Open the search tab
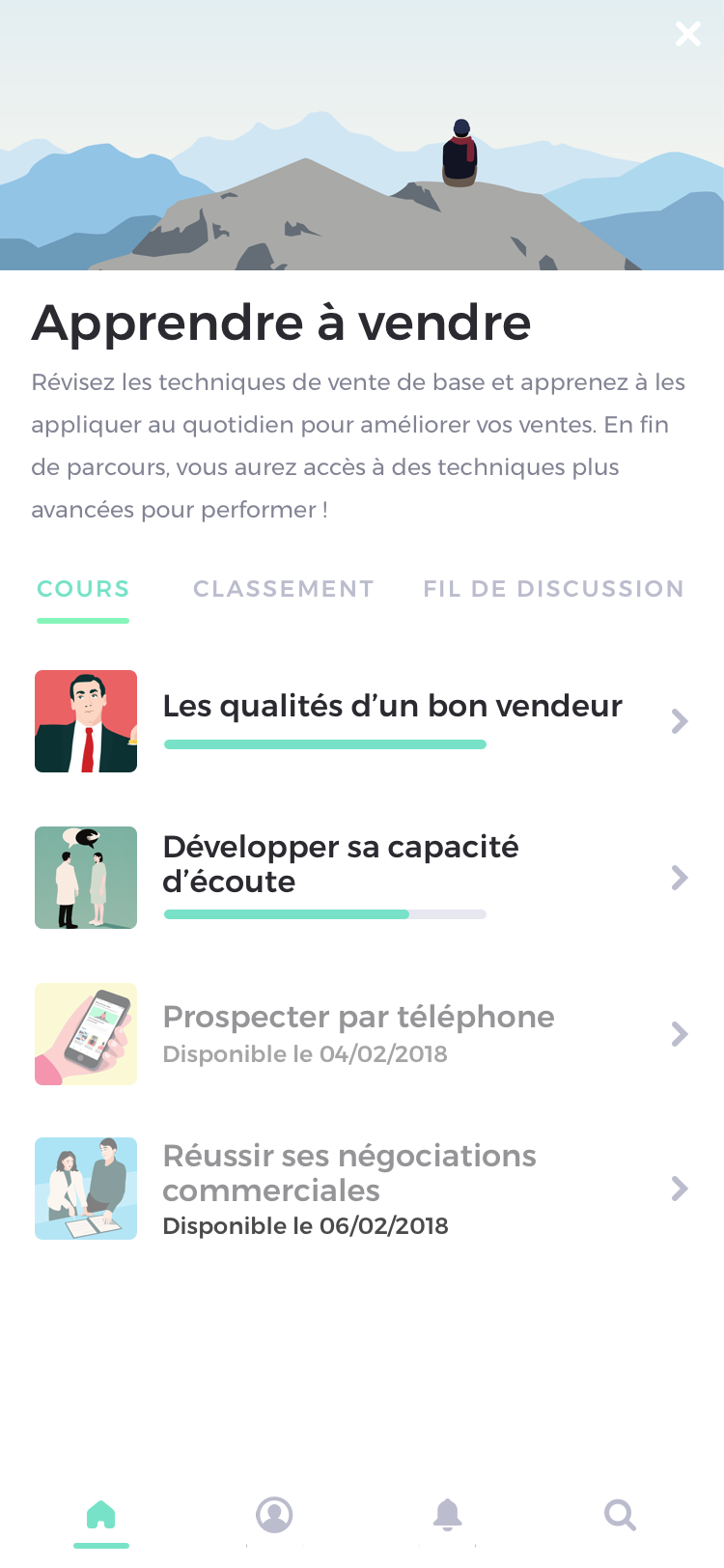 (620, 1514)
